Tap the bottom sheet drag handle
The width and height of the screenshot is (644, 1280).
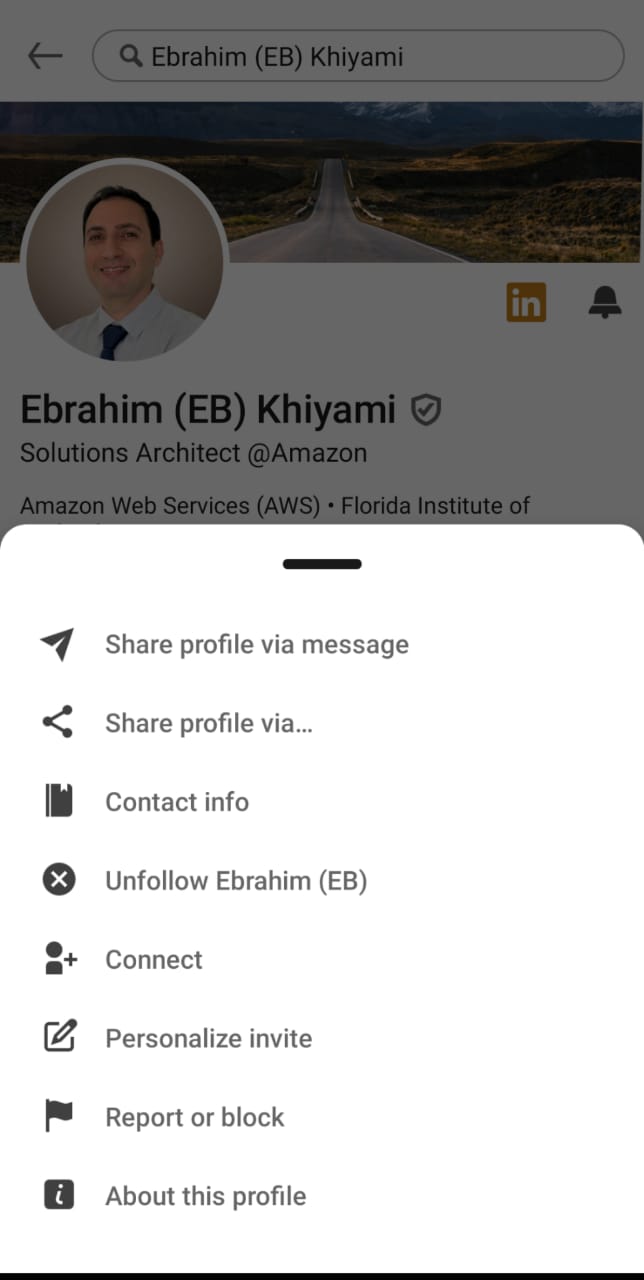(322, 564)
